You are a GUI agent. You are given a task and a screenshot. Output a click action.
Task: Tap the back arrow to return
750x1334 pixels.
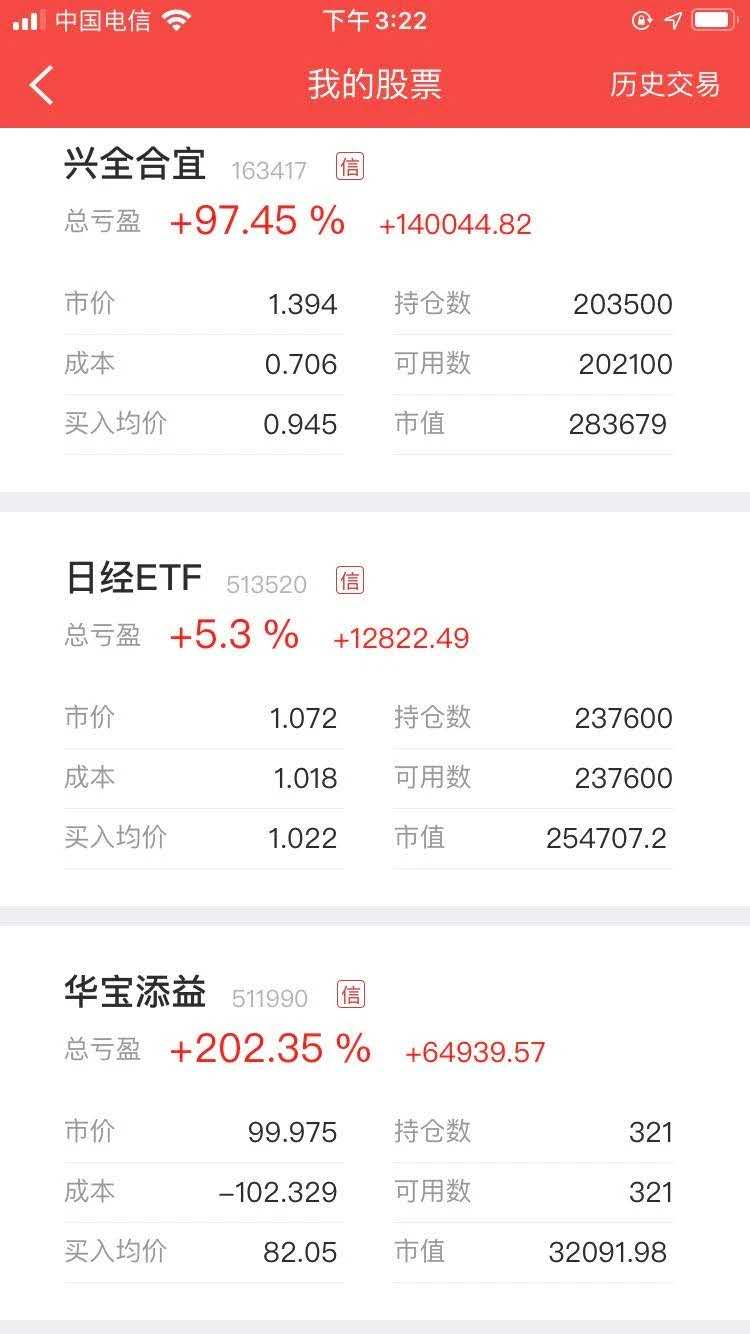(40, 86)
